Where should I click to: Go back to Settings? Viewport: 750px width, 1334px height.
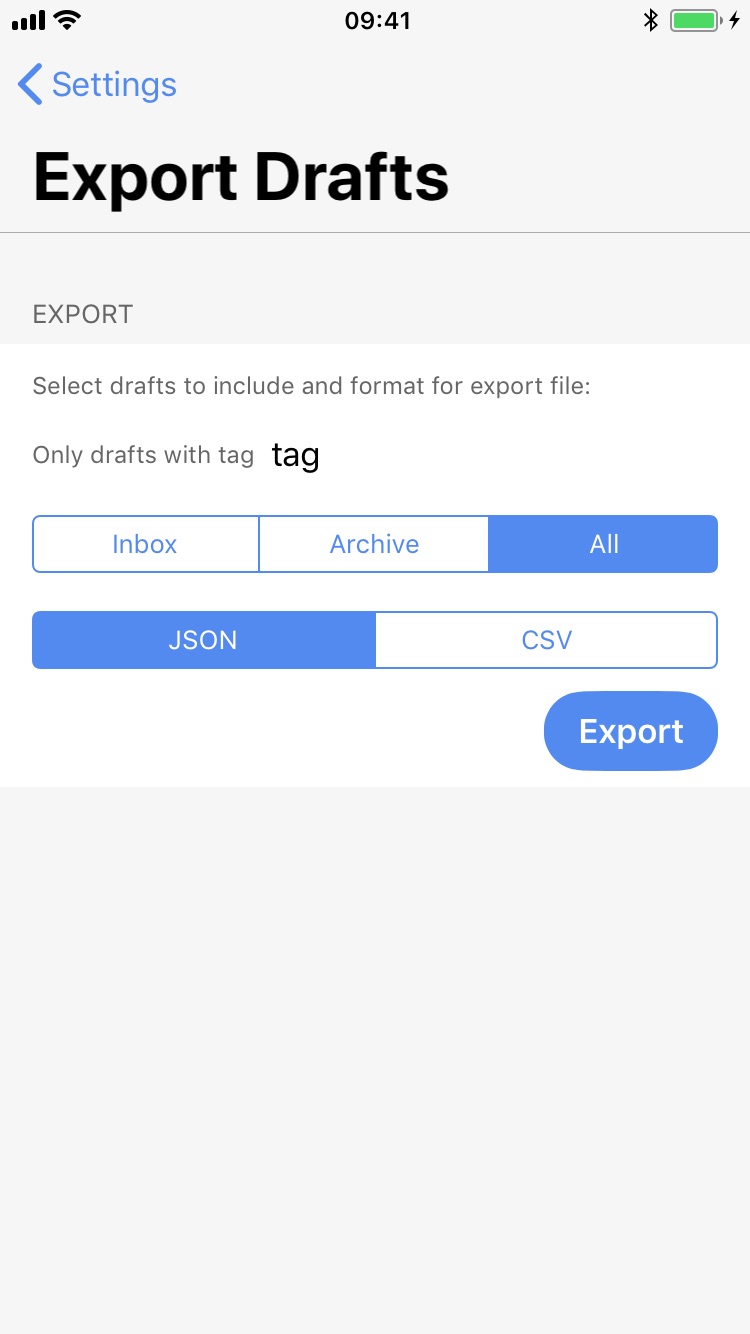pos(97,85)
